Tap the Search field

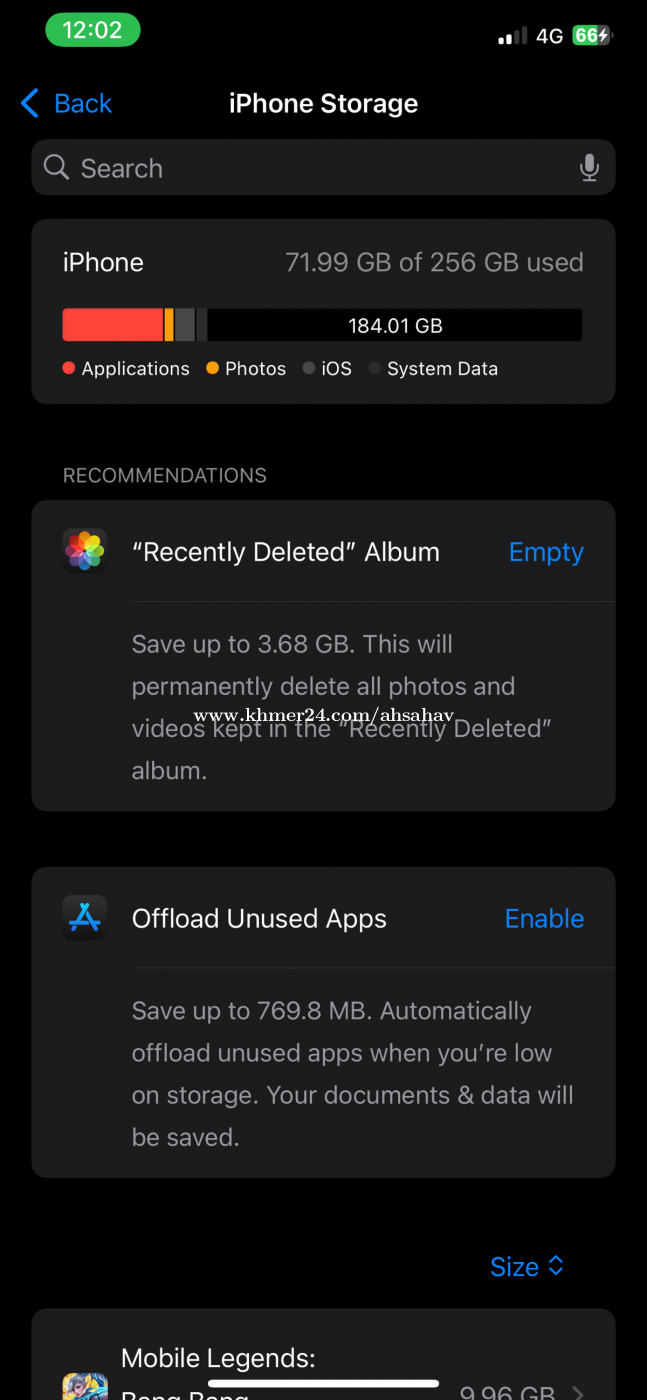click(x=323, y=168)
